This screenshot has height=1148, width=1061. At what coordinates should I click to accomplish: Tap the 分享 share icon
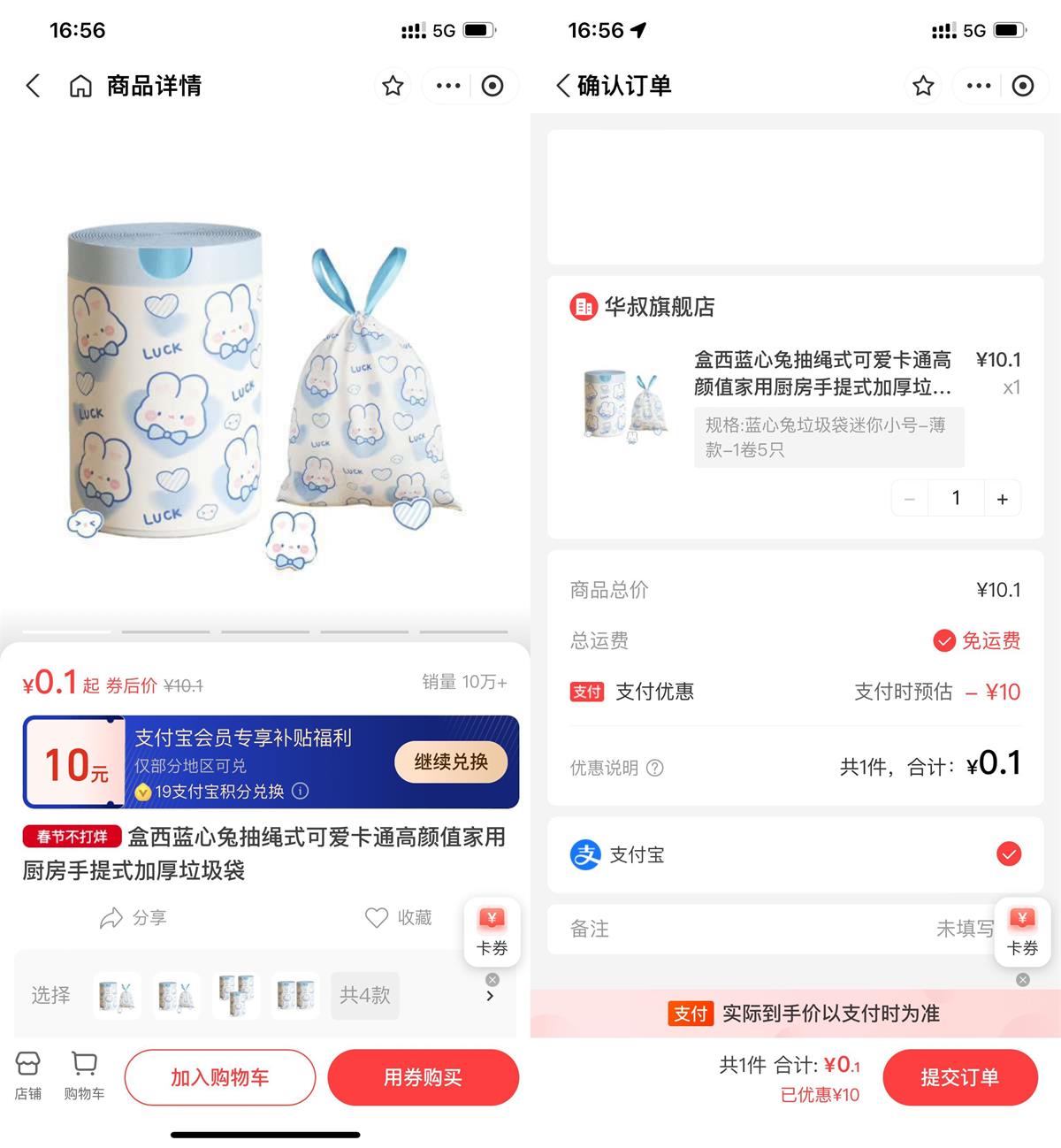(134, 918)
